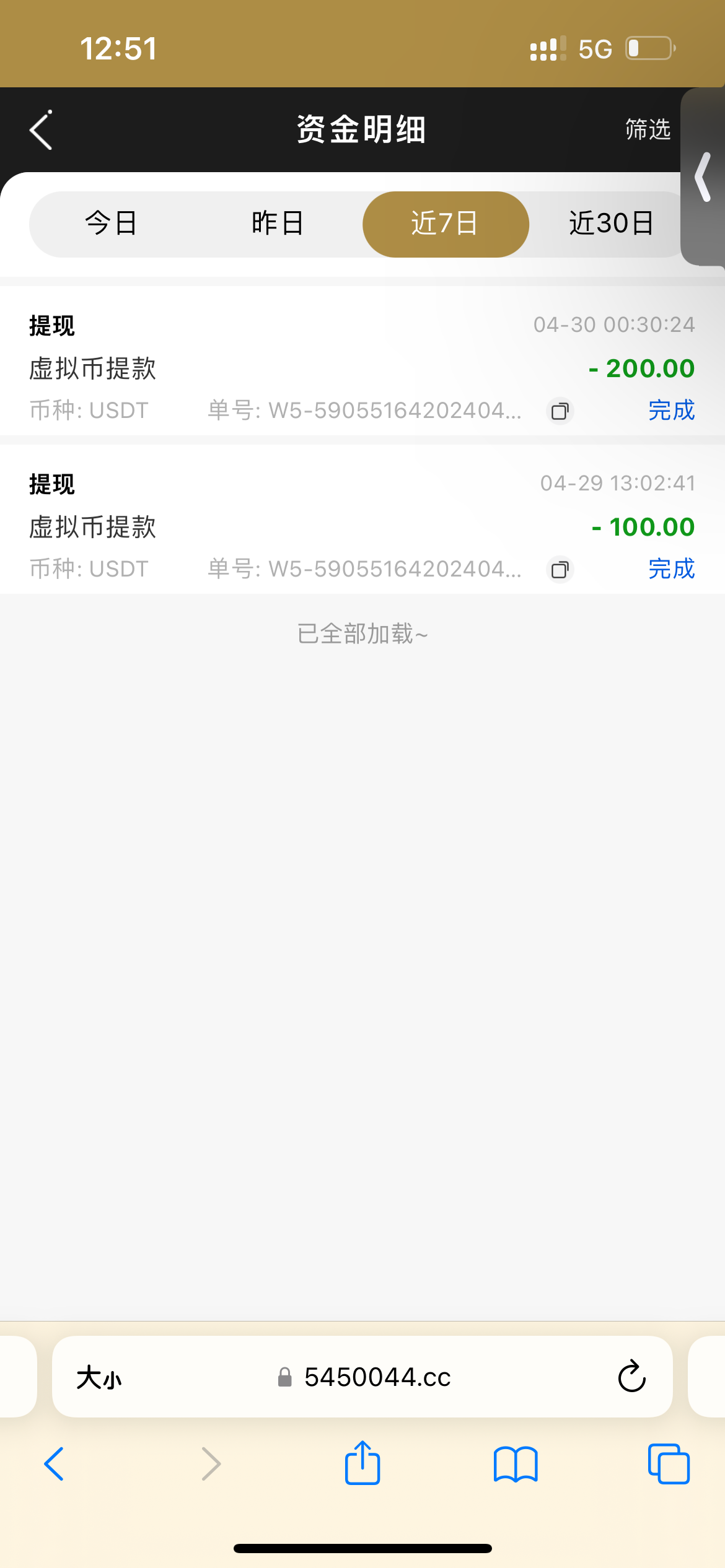The width and height of the screenshot is (725, 1568).
Task: Open the 大小 text size menu
Action: (99, 1378)
